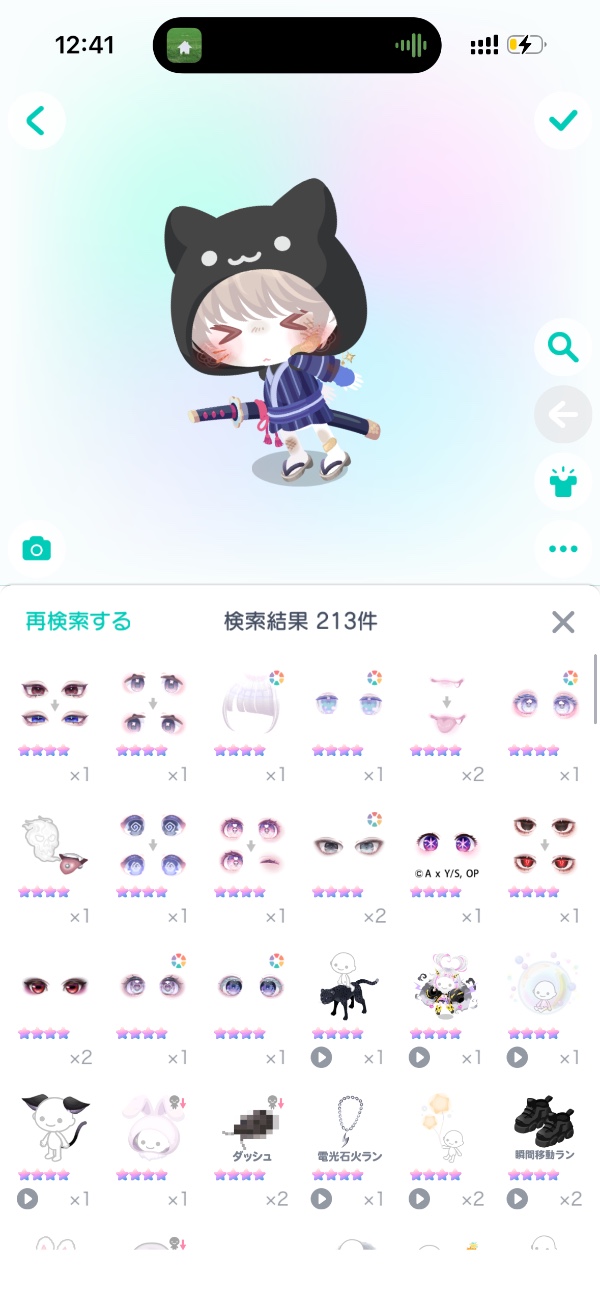This screenshot has width=600, height=1300.
Task: Confirm the outfit with the checkmark button
Action: (x=563, y=121)
